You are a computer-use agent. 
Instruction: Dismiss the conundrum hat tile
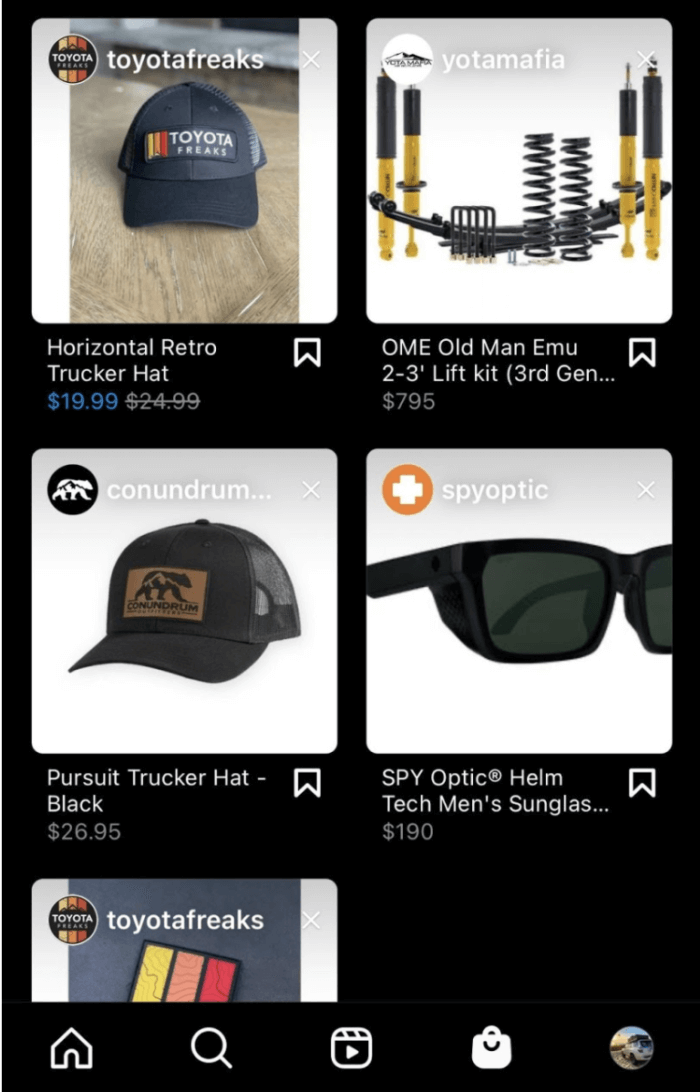pyautogui.click(x=311, y=490)
